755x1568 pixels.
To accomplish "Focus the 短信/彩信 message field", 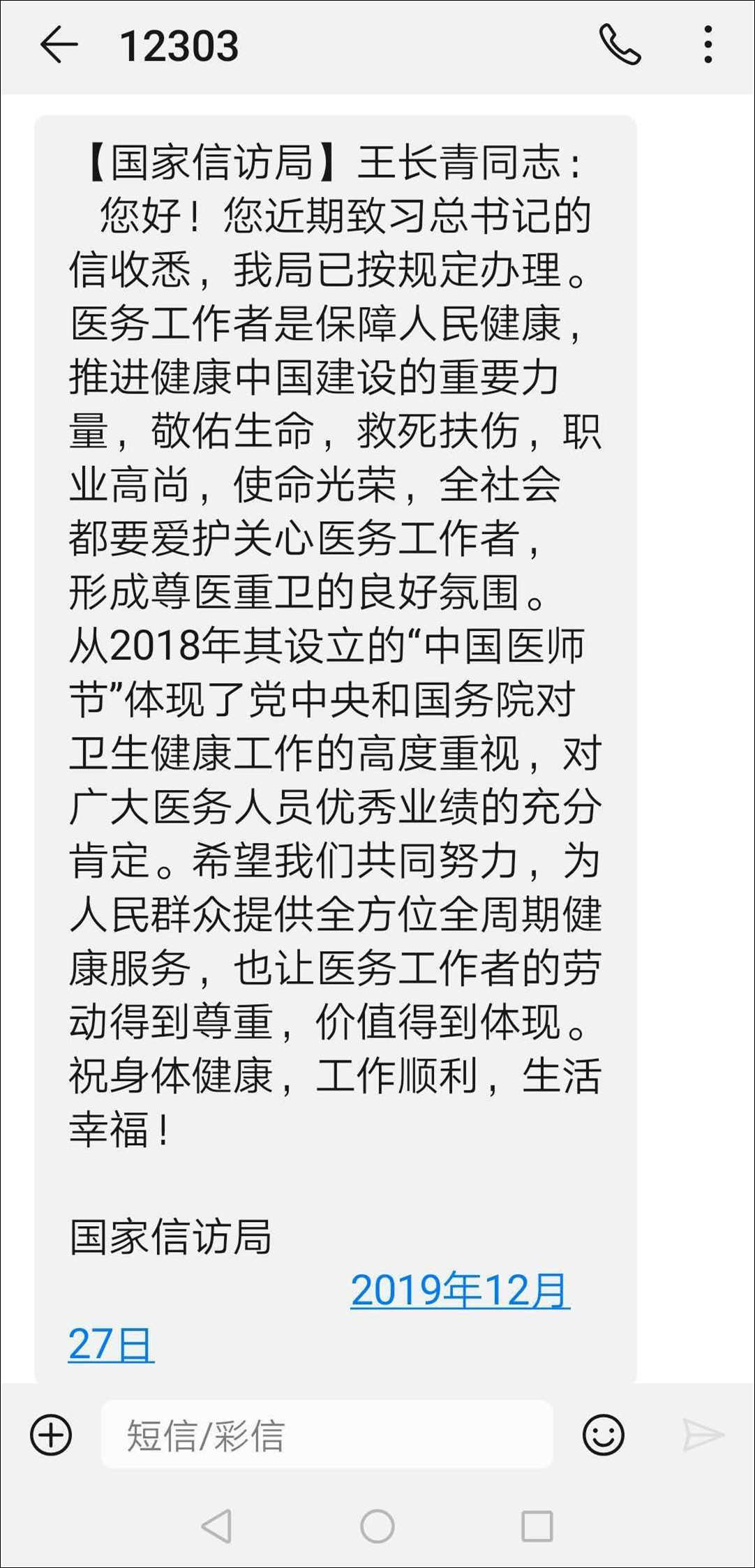I will [x=327, y=1435].
